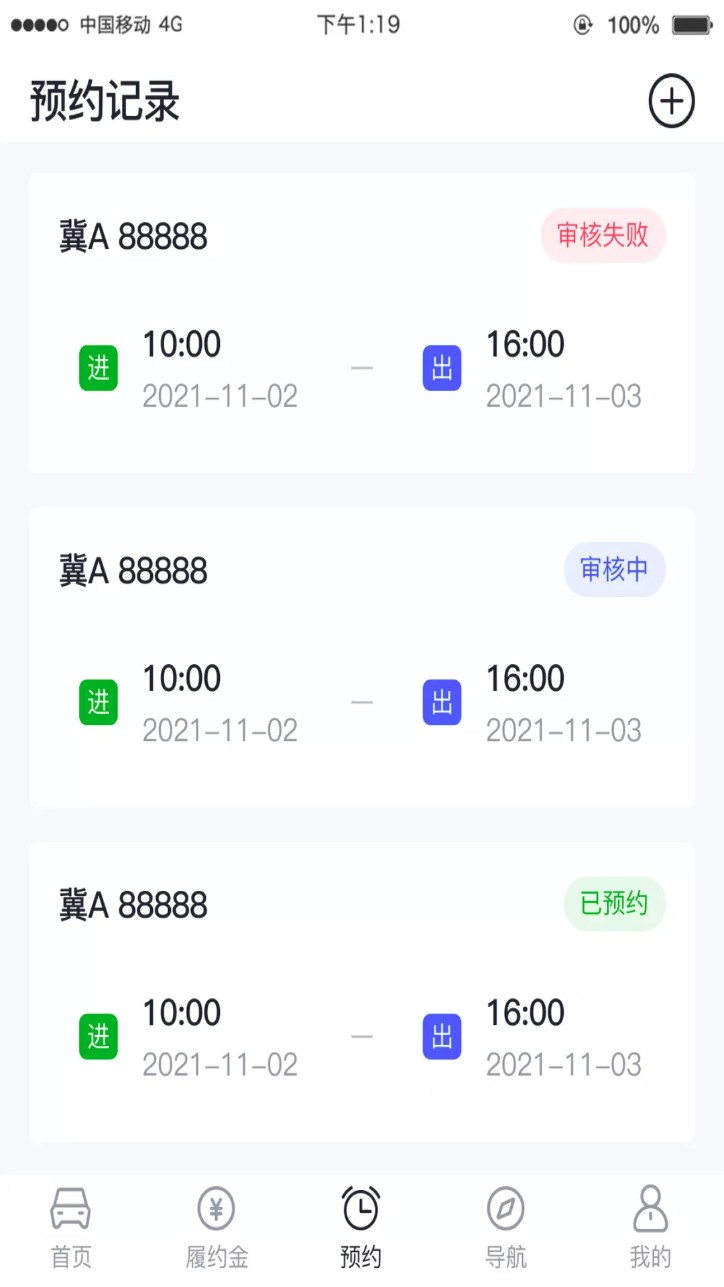
Task: Tap the green 进 entry icon on first record
Action: [x=98, y=368]
